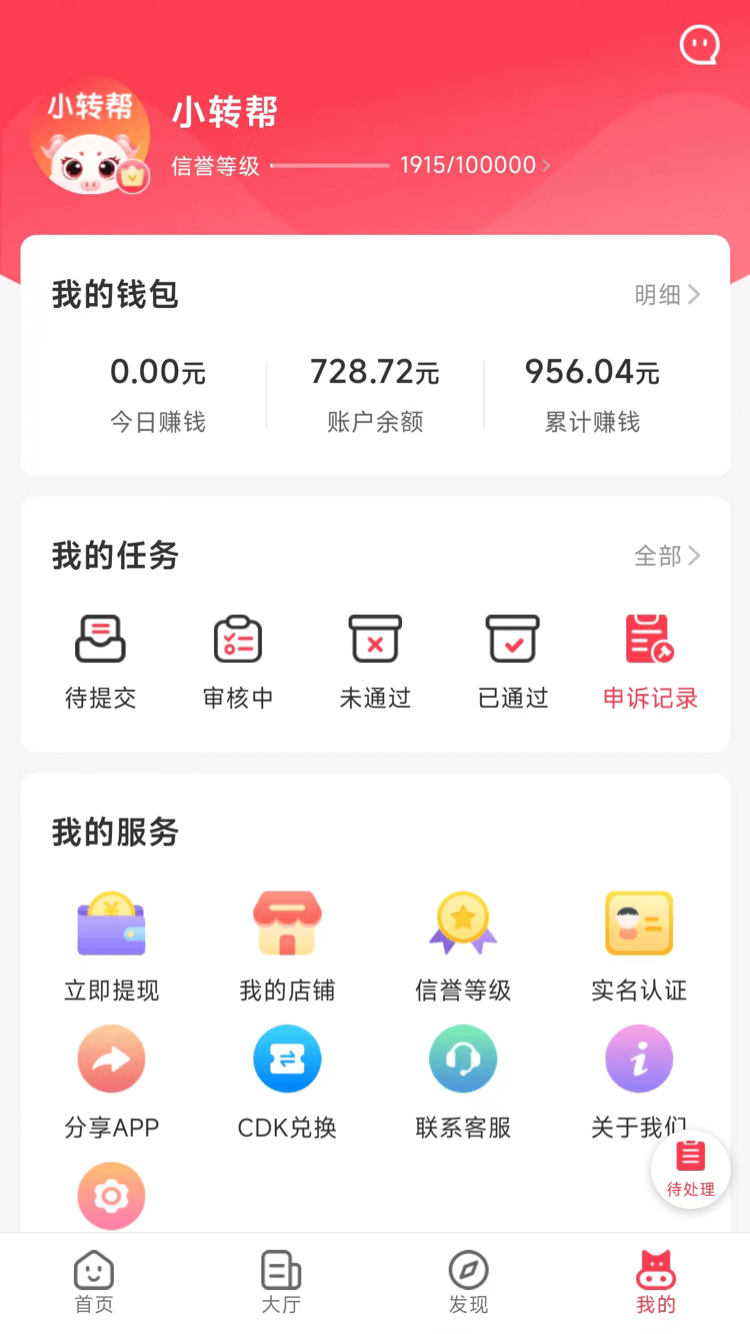The image size is (750, 1334).
Task: Tap the 分享APP share icon
Action: (x=111, y=1058)
